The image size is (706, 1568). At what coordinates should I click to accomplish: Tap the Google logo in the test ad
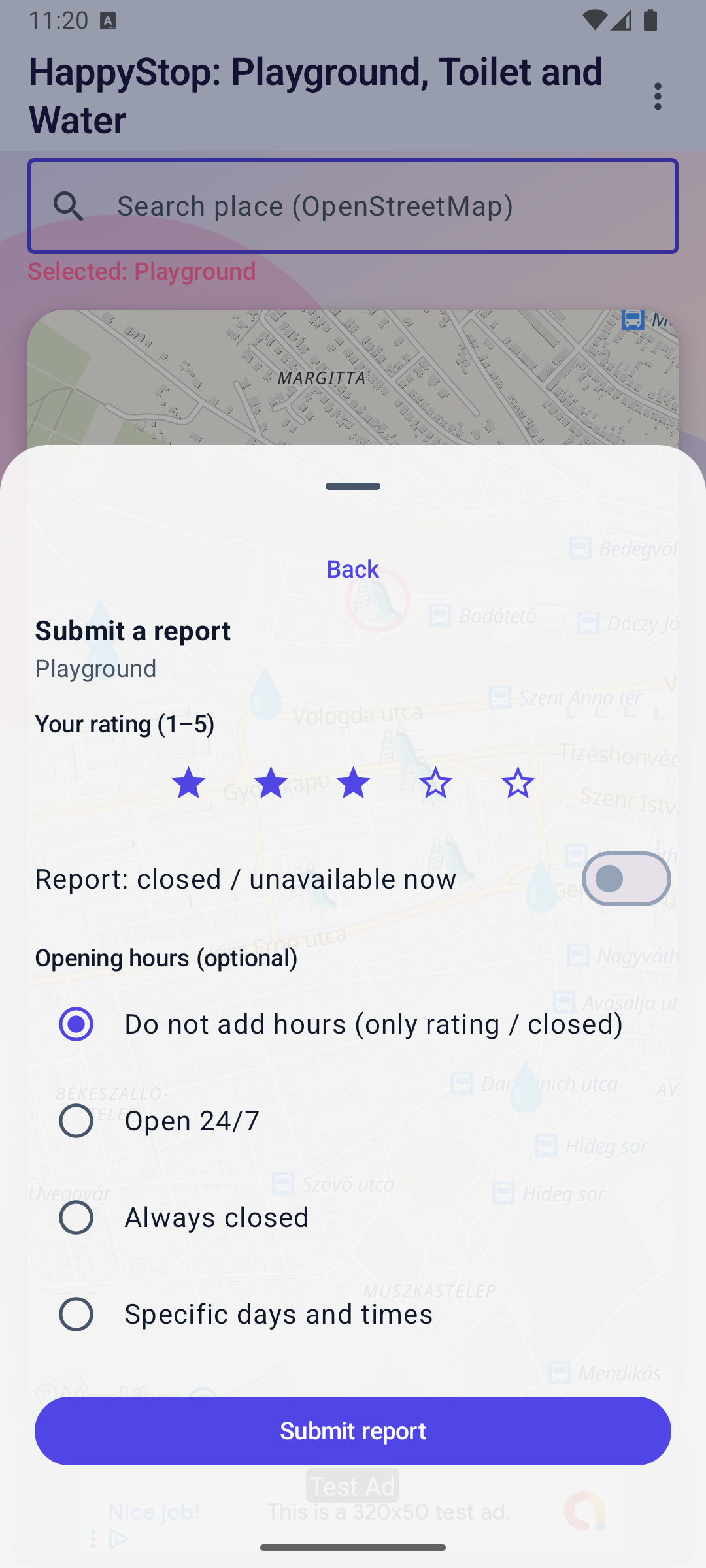pyautogui.click(x=584, y=1511)
